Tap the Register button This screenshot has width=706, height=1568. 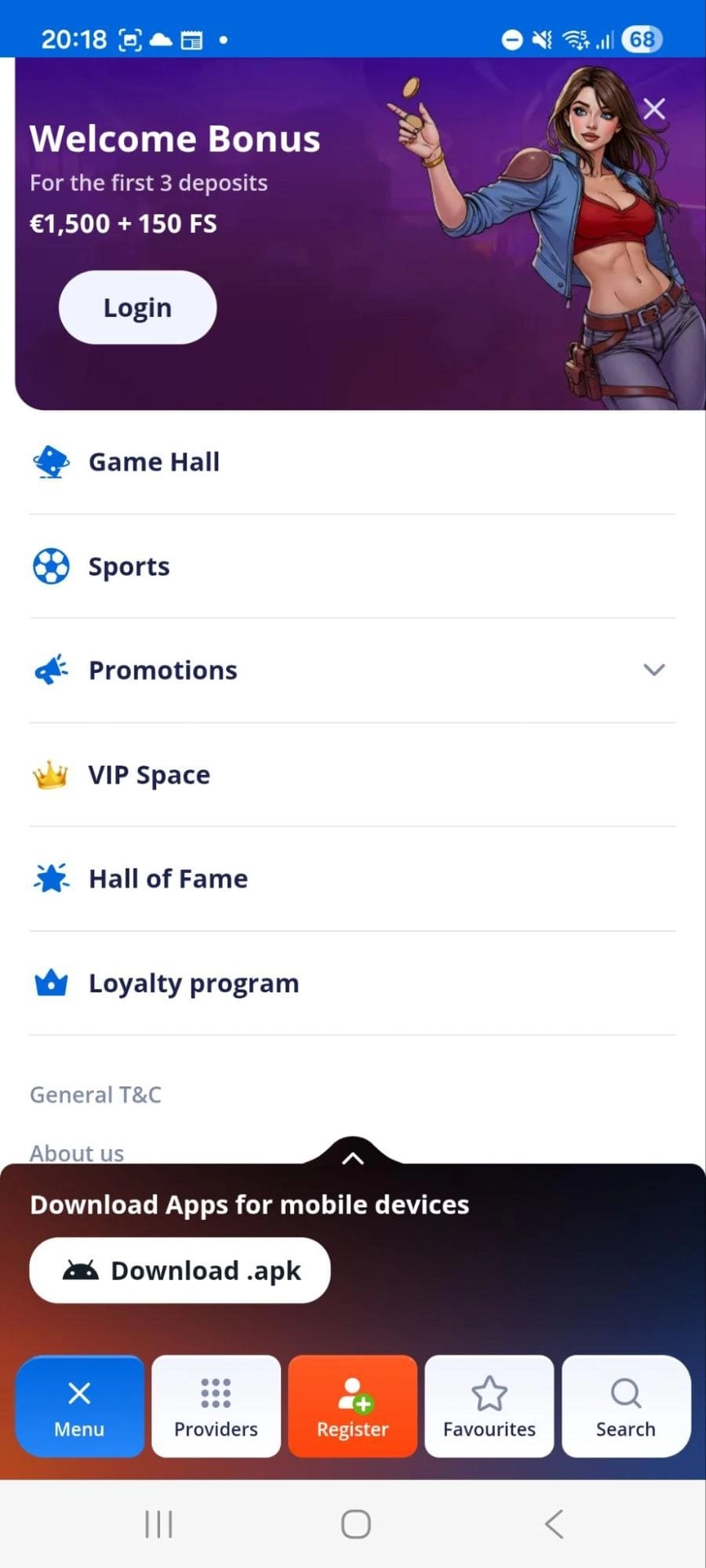[x=352, y=1406]
